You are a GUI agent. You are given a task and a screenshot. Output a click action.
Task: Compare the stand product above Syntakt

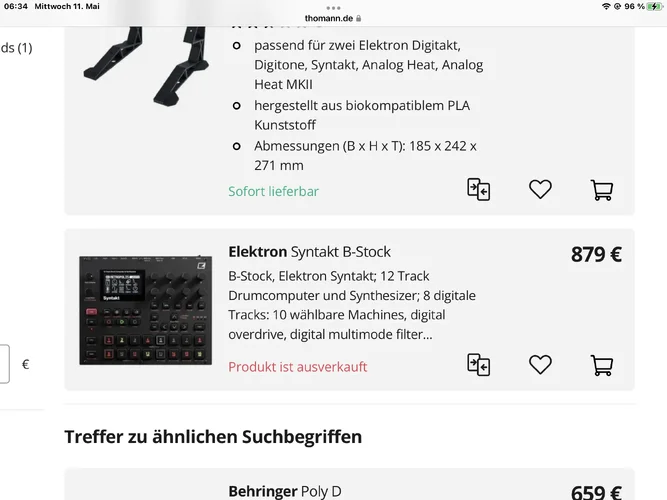[x=479, y=189]
